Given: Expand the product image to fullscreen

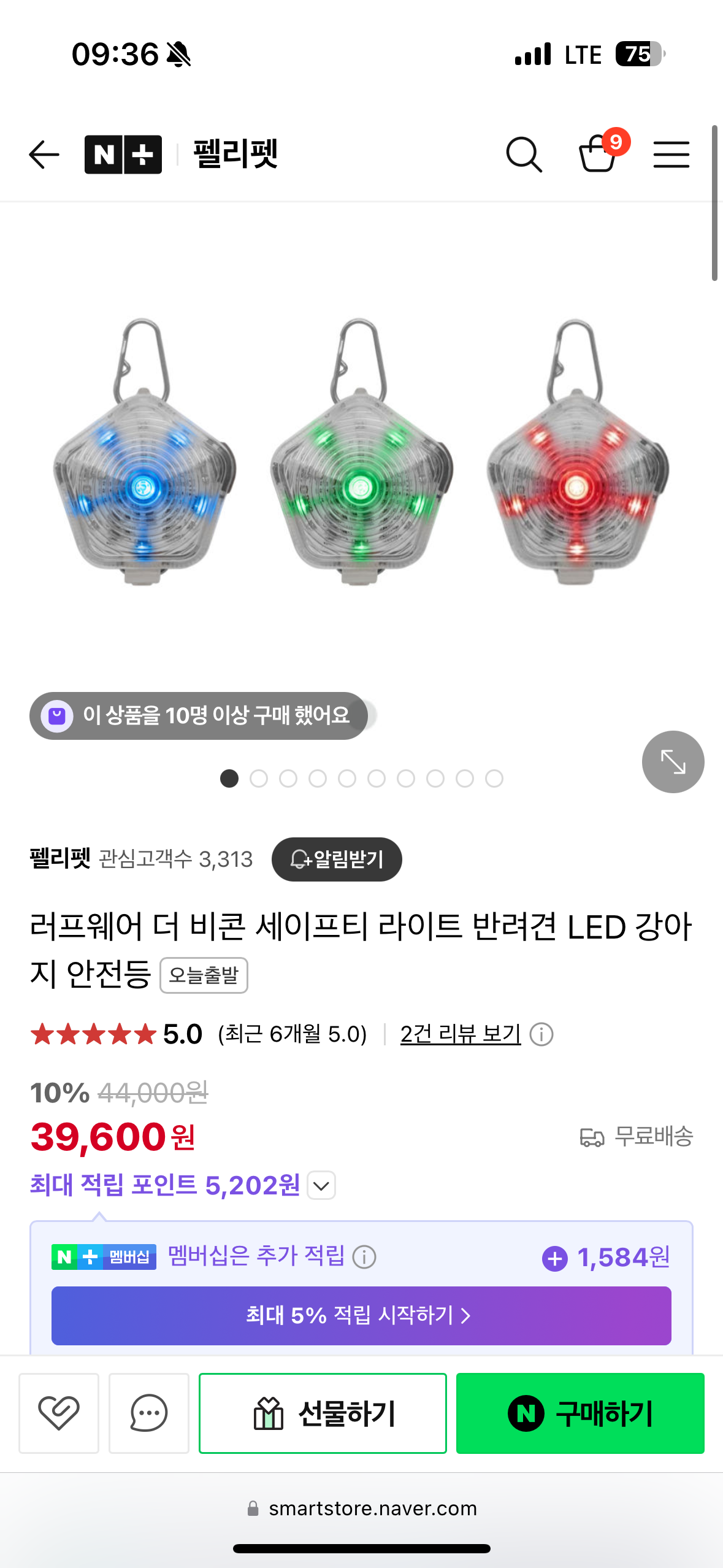Looking at the screenshot, I should pos(673,762).
